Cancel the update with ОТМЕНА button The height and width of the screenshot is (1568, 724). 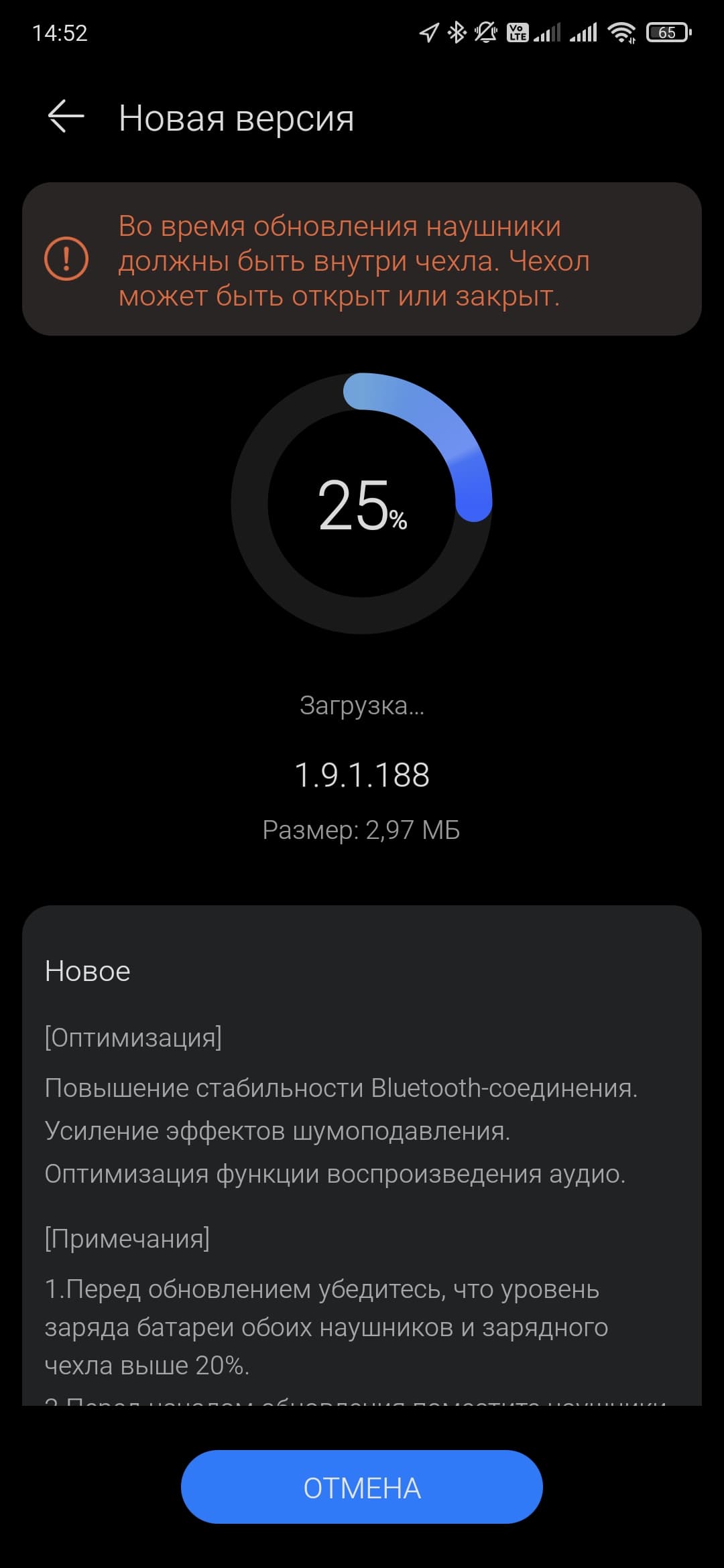[x=361, y=1488]
